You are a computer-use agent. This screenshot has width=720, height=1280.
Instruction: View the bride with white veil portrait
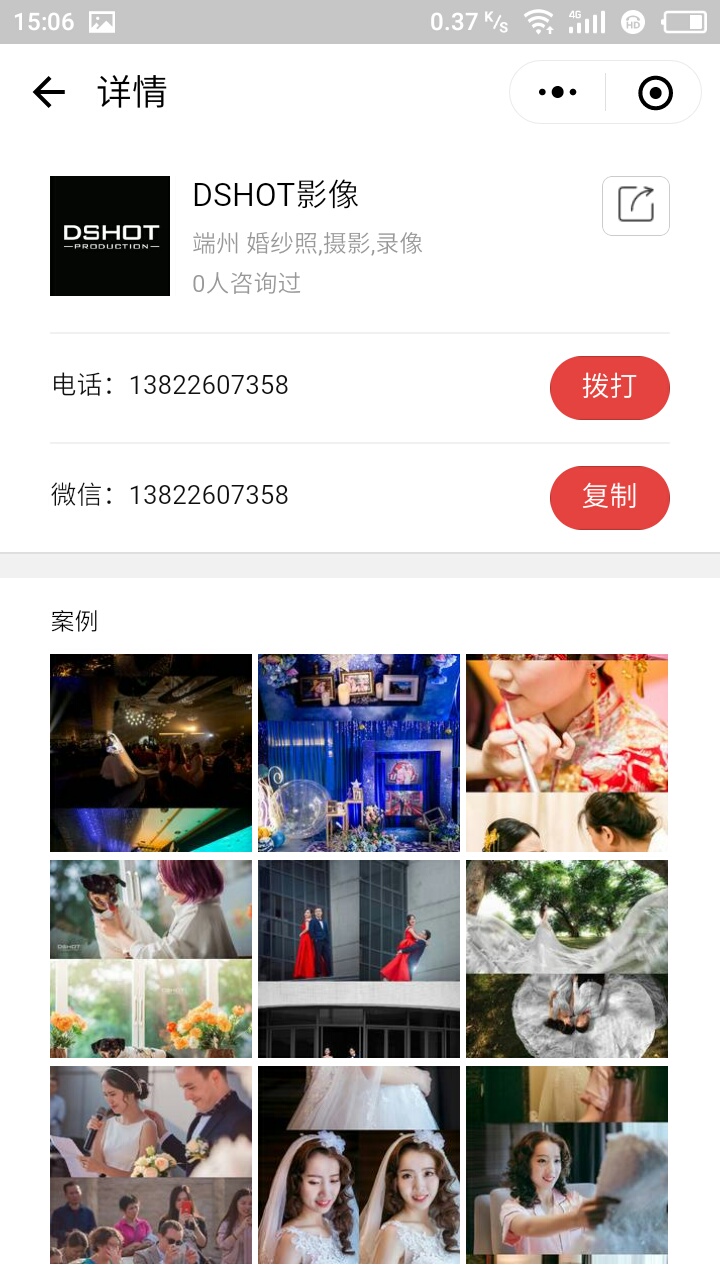359,1164
